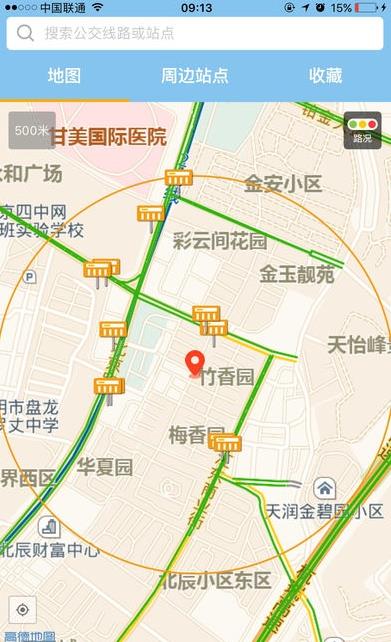Image resolution: width=391 pixels, height=642 pixels.
Task: Switch to the 周边站点 tab
Action: coord(195,76)
